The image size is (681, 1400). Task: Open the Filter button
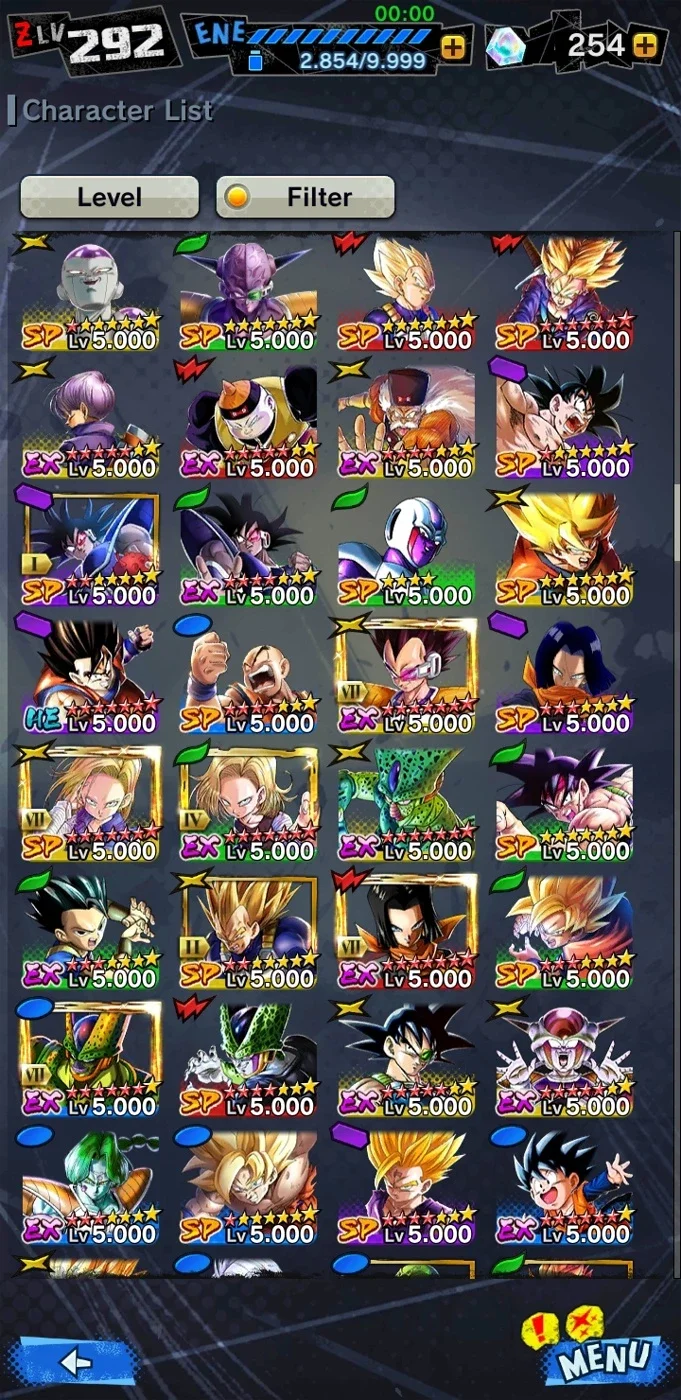point(305,197)
